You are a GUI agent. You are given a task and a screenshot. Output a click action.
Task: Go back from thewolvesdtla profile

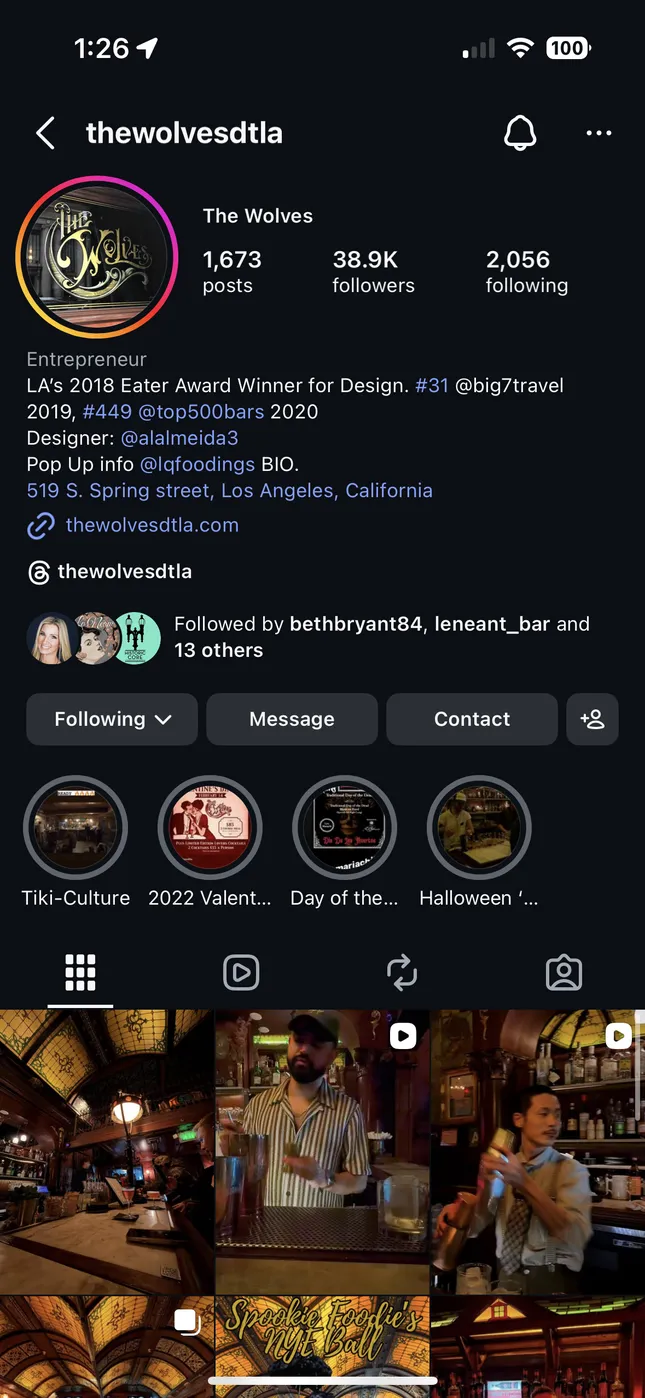45,133
